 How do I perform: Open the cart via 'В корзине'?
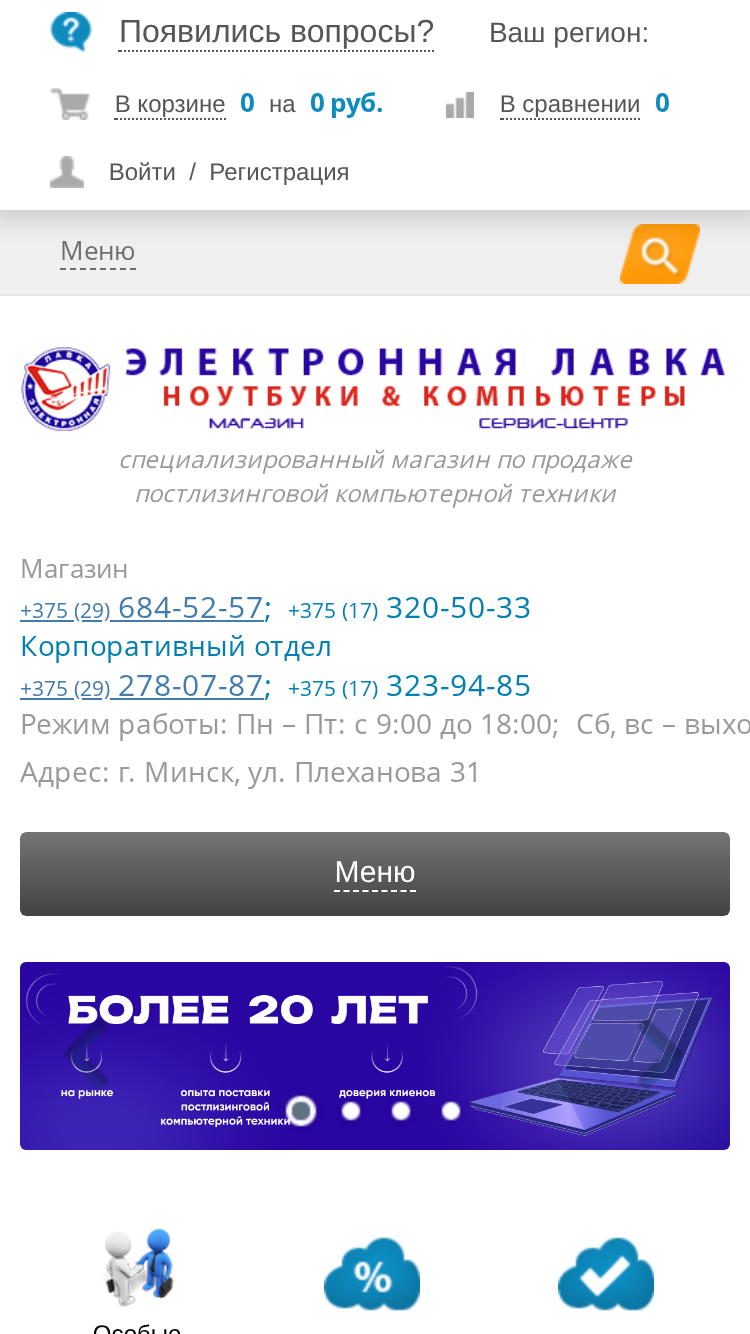coord(170,104)
